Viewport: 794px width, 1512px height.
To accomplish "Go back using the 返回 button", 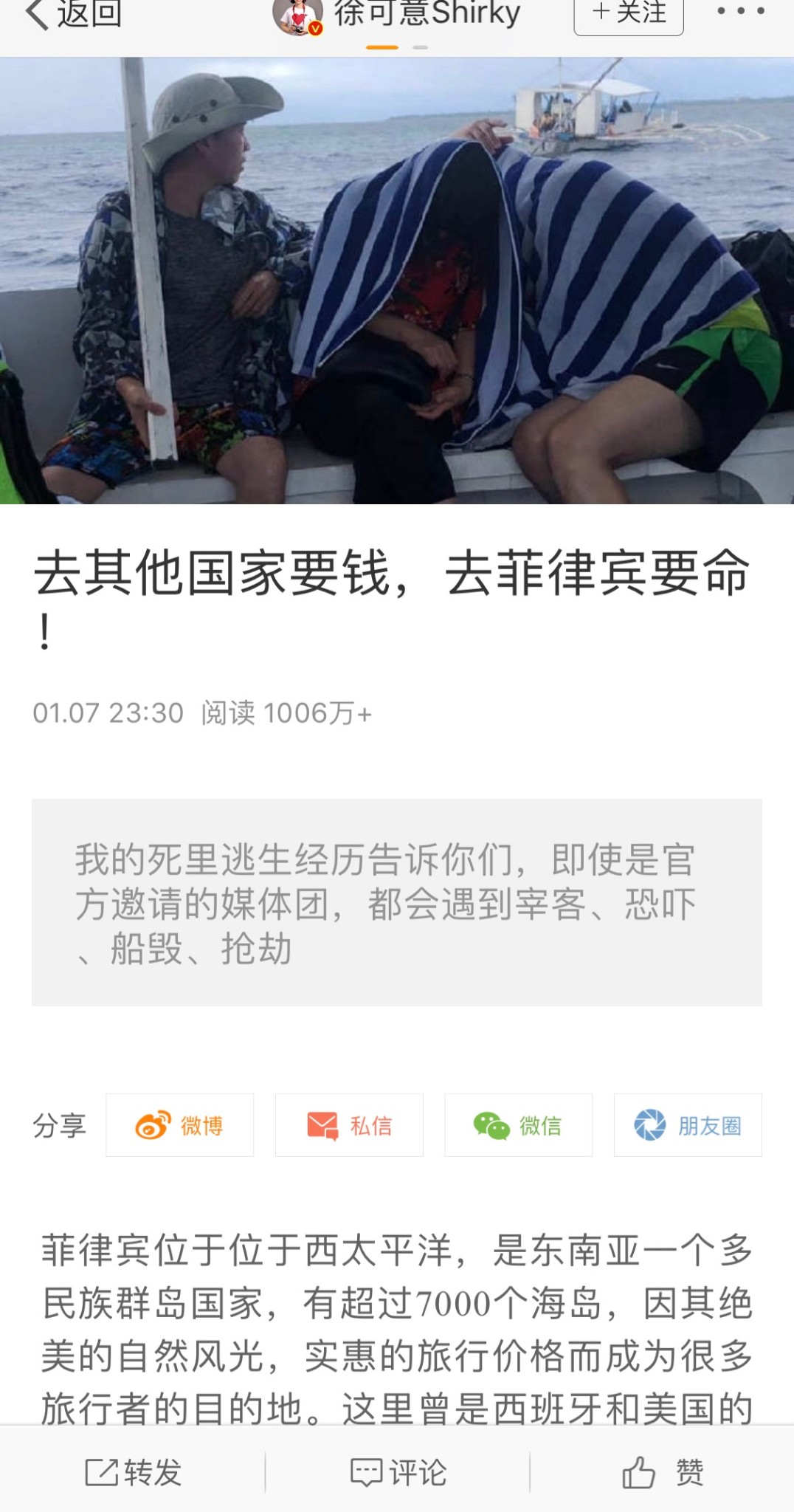I will click(x=72, y=13).
